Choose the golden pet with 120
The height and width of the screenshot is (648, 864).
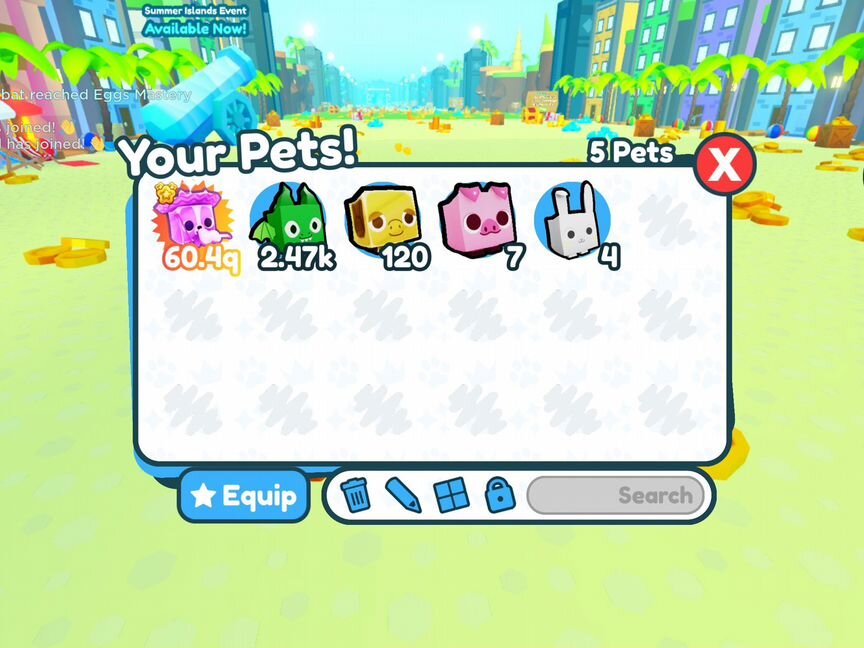(x=385, y=226)
